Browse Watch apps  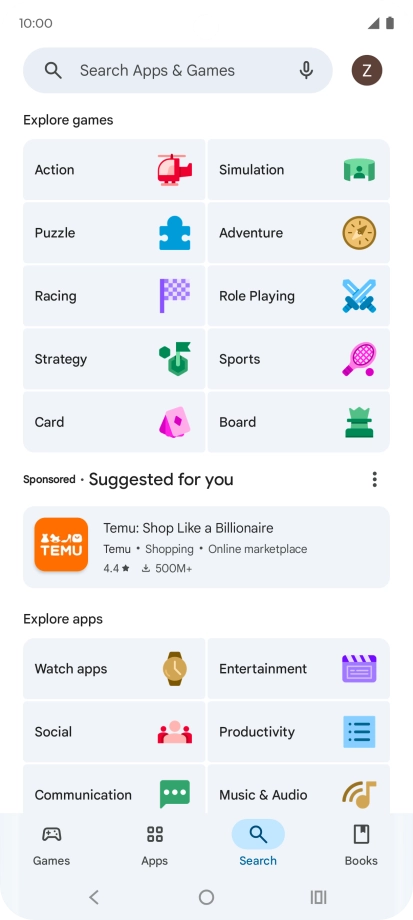pos(114,669)
